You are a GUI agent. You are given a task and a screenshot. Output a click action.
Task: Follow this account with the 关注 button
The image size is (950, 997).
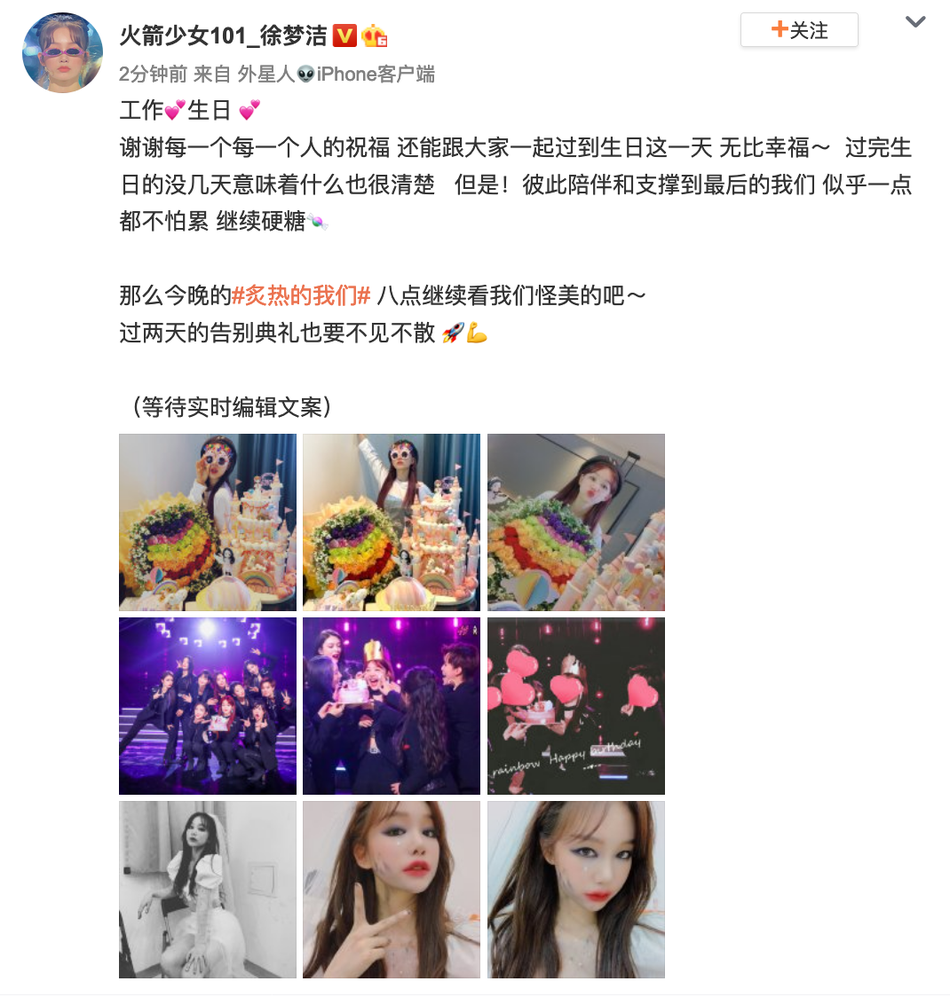[799, 30]
